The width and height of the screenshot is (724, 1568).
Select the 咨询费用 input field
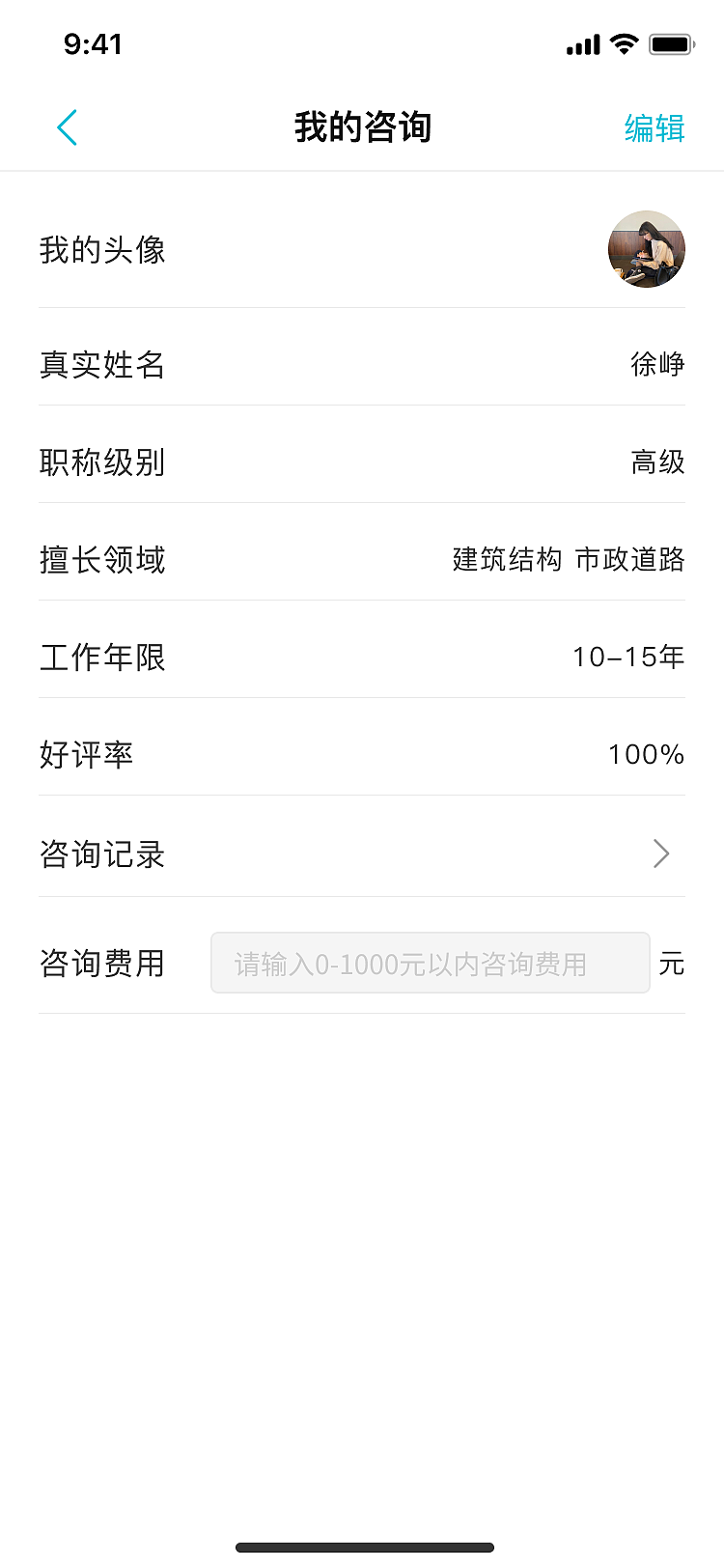(x=430, y=963)
